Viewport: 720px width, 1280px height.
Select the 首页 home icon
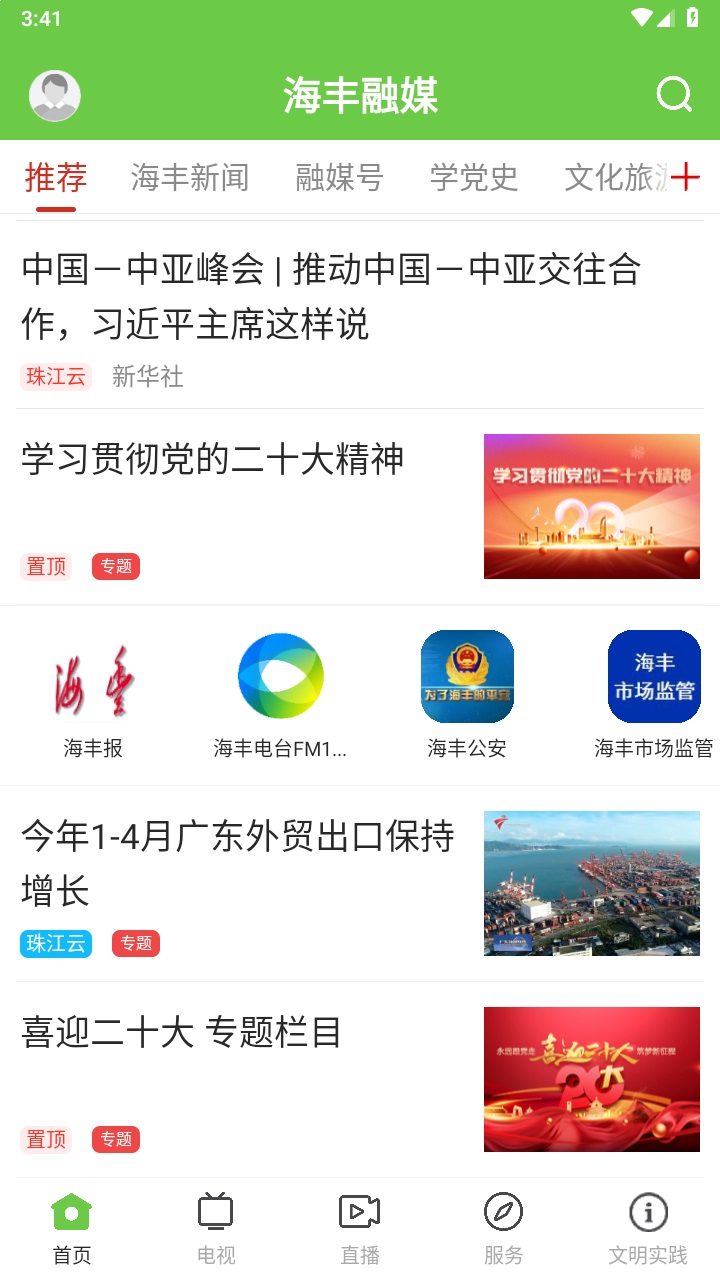point(70,1213)
